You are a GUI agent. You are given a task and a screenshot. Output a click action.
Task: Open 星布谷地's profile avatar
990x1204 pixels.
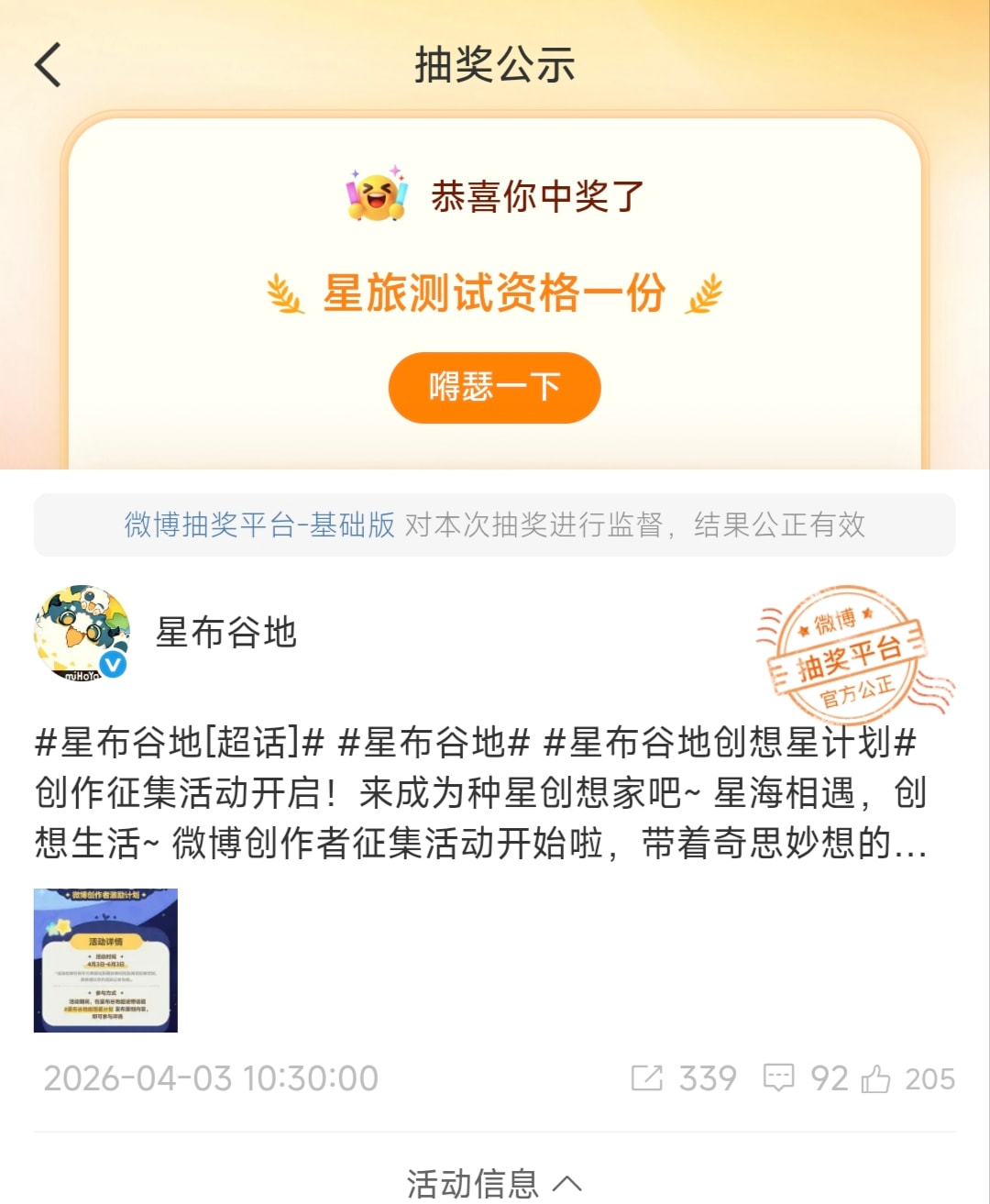tap(82, 633)
